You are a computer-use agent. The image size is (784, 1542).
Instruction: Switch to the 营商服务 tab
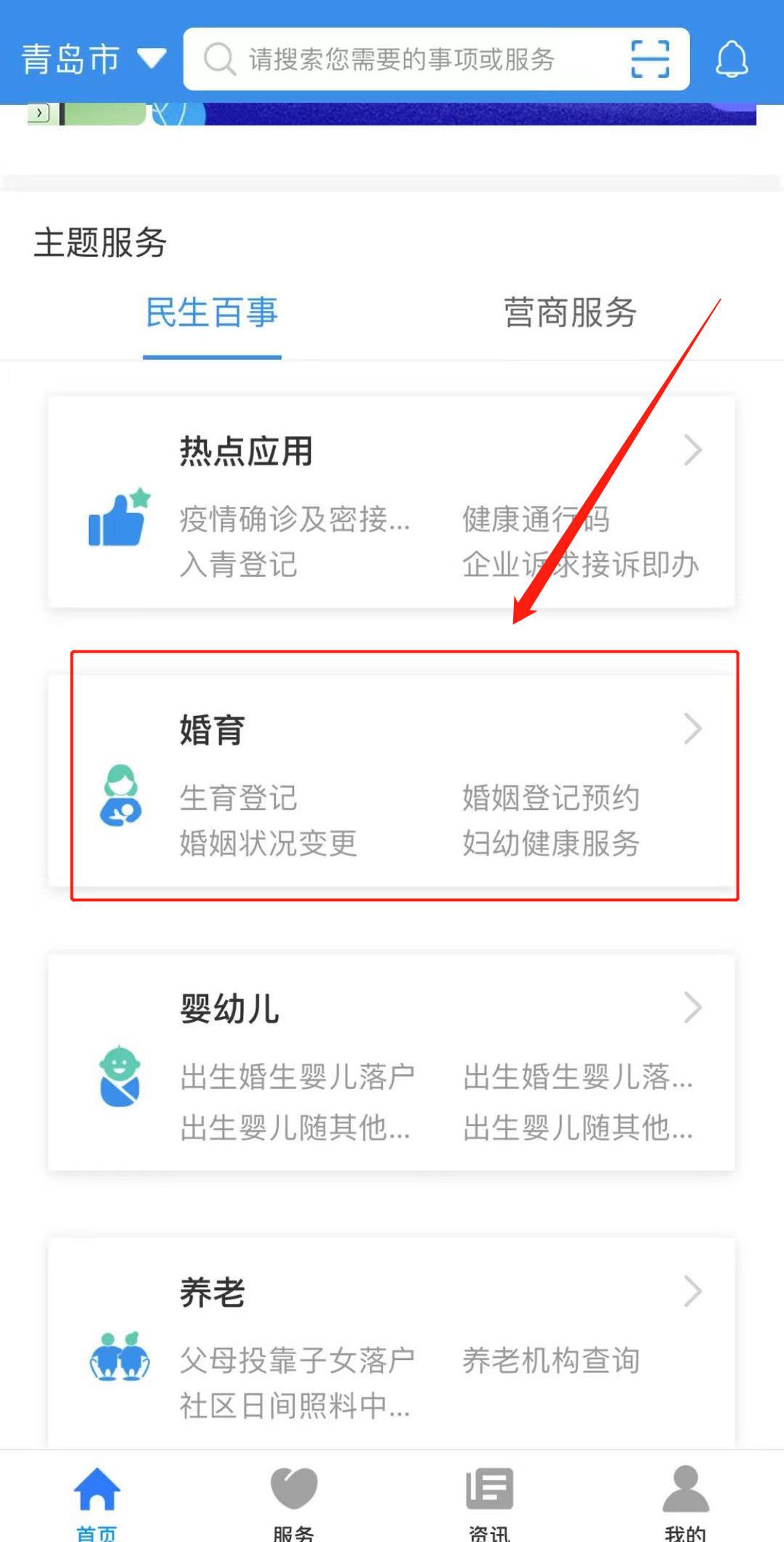coord(570,313)
